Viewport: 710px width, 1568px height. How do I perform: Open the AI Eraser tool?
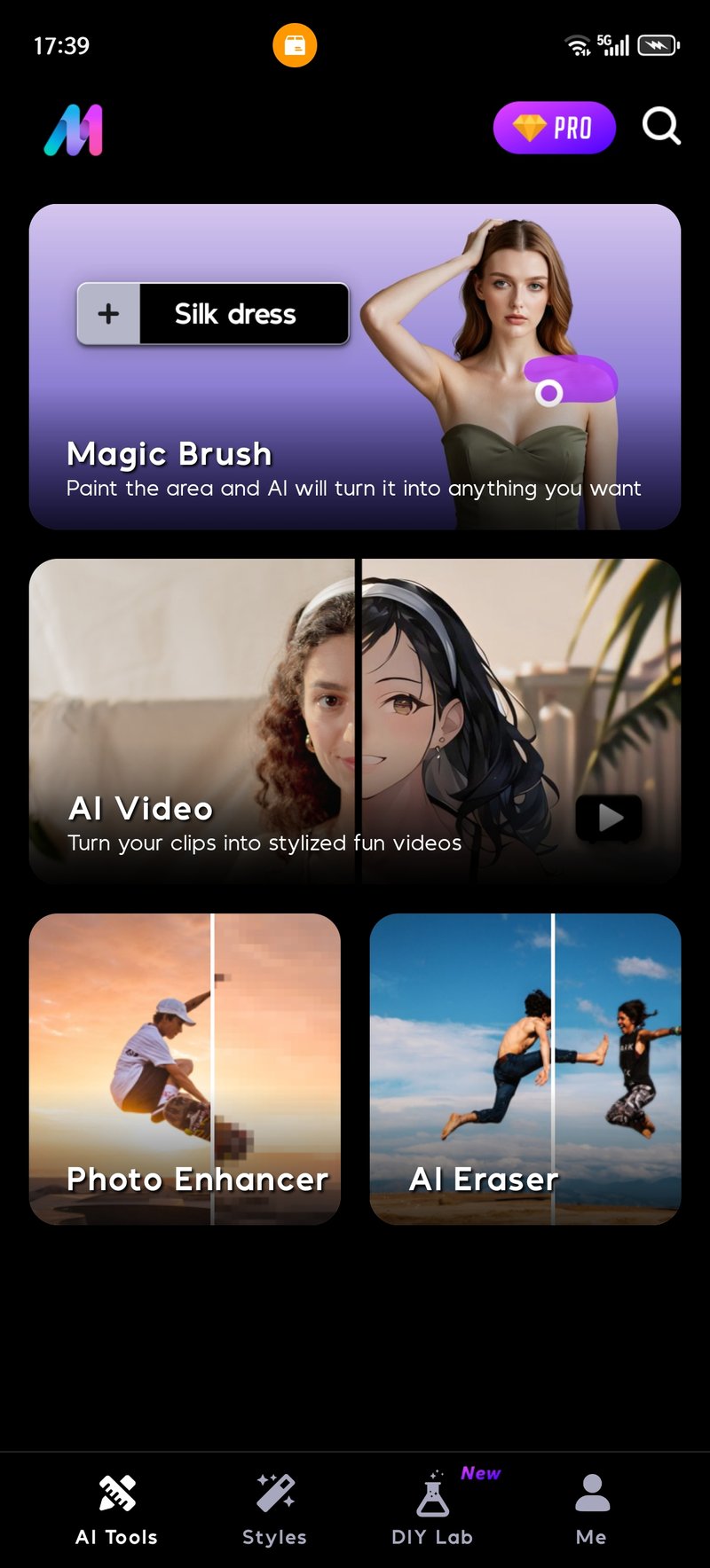point(525,1069)
